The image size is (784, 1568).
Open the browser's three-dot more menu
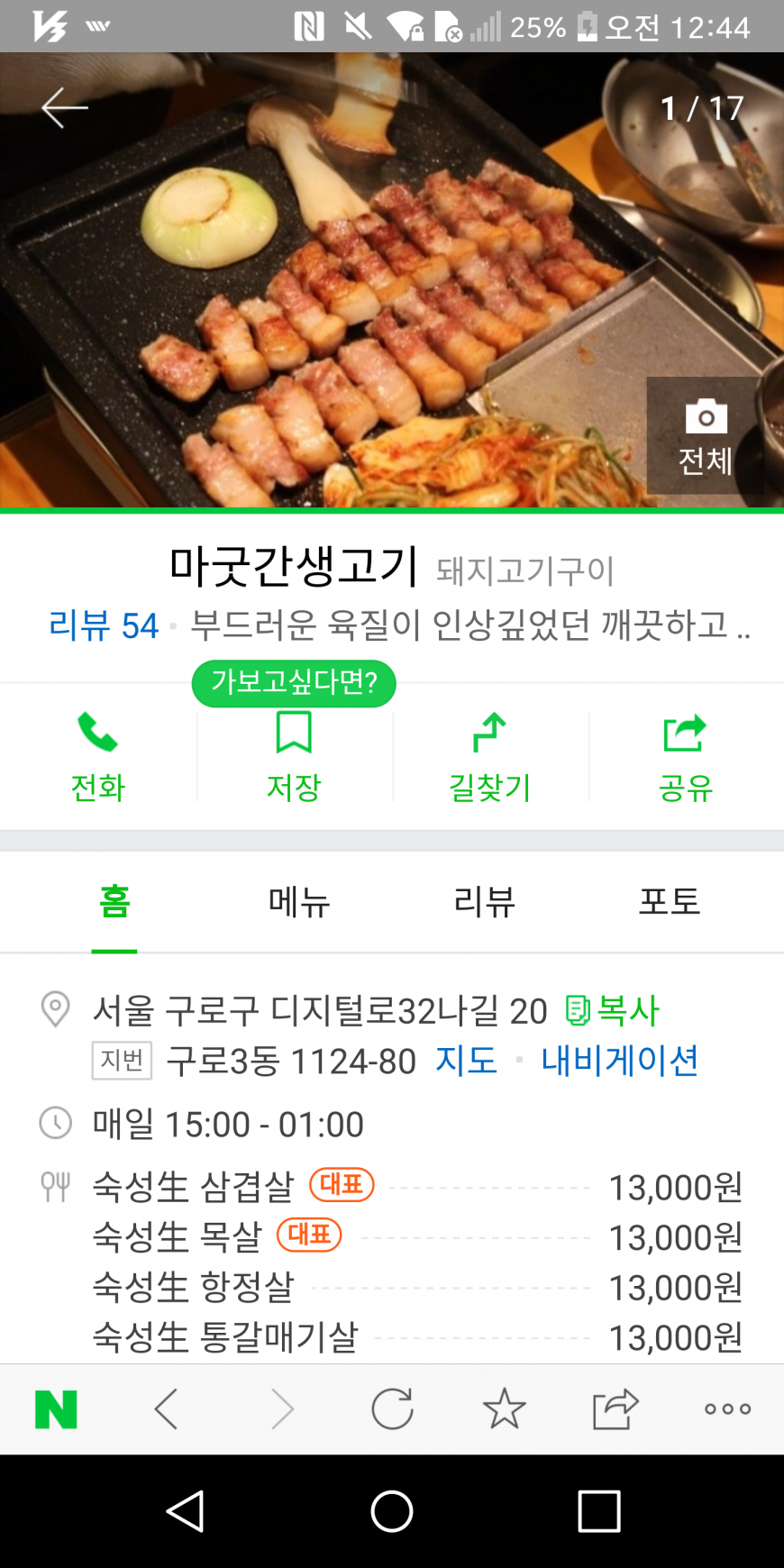coord(728,1409)
